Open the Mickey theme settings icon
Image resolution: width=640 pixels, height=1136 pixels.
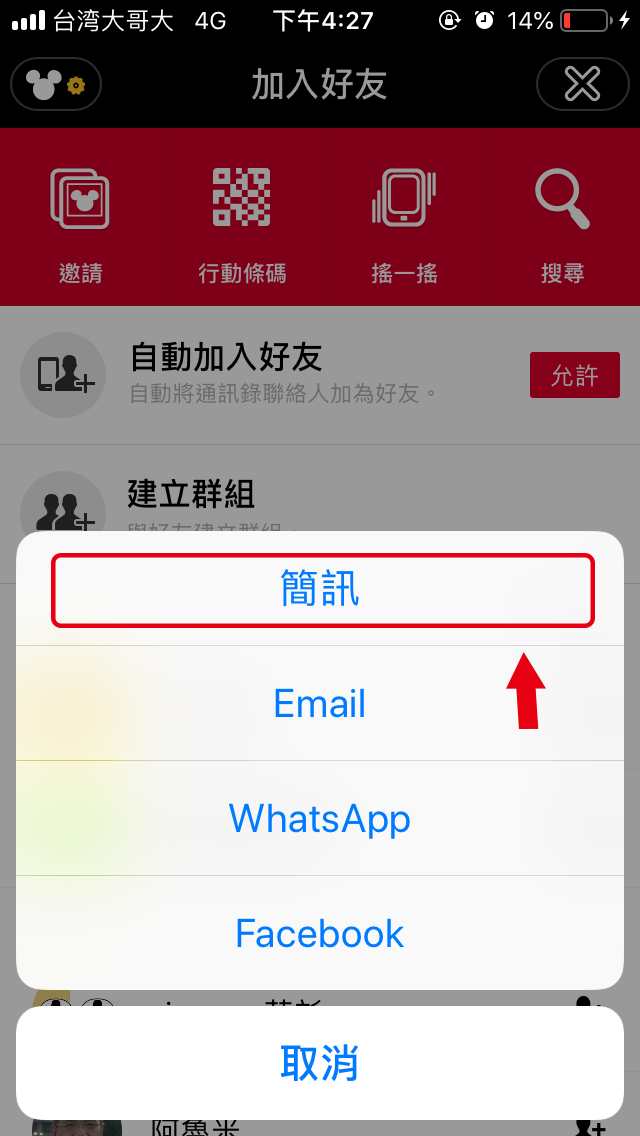click(x=56, y=85)
